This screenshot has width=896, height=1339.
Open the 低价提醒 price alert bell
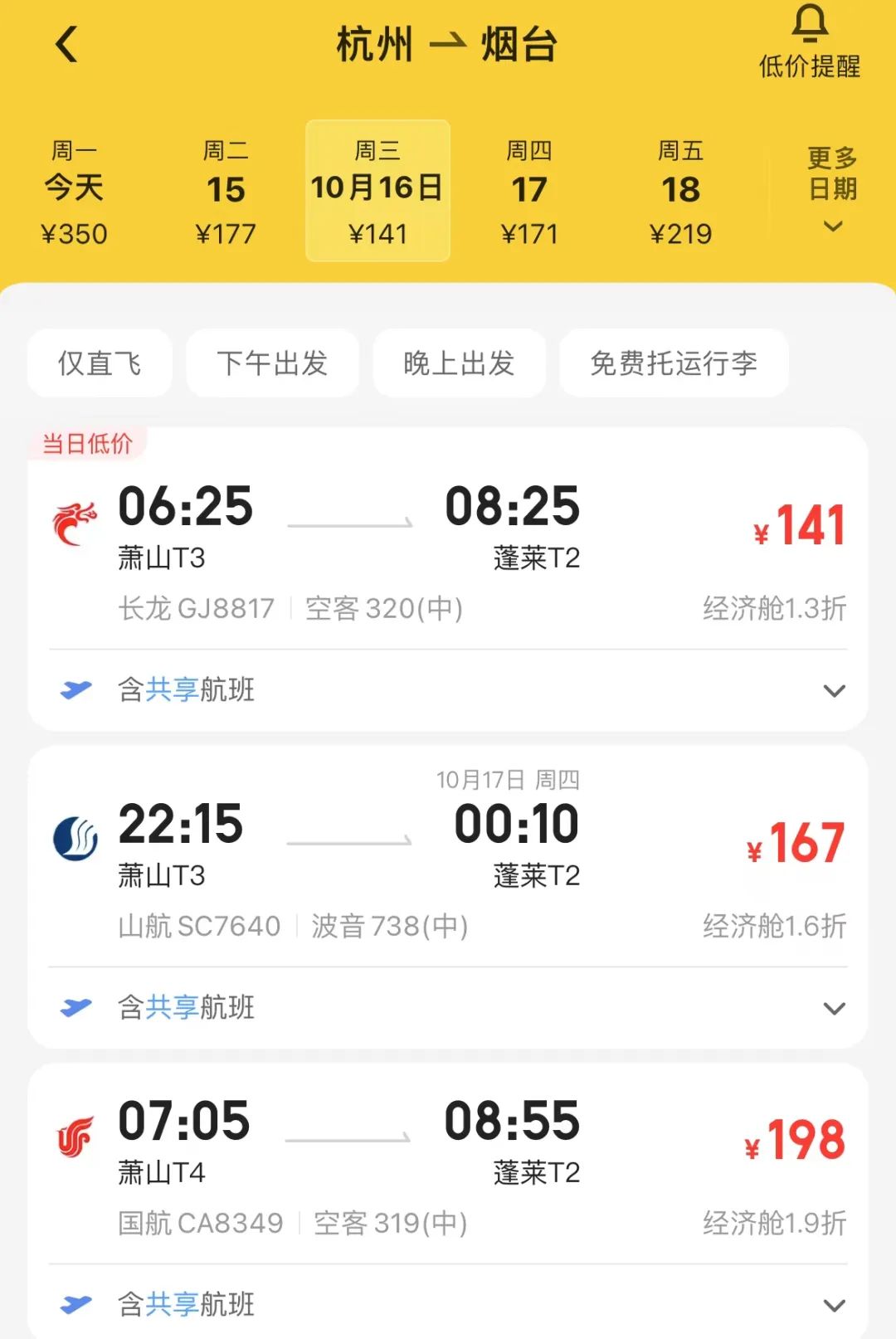pyautogui.click(x=810, y=41)
